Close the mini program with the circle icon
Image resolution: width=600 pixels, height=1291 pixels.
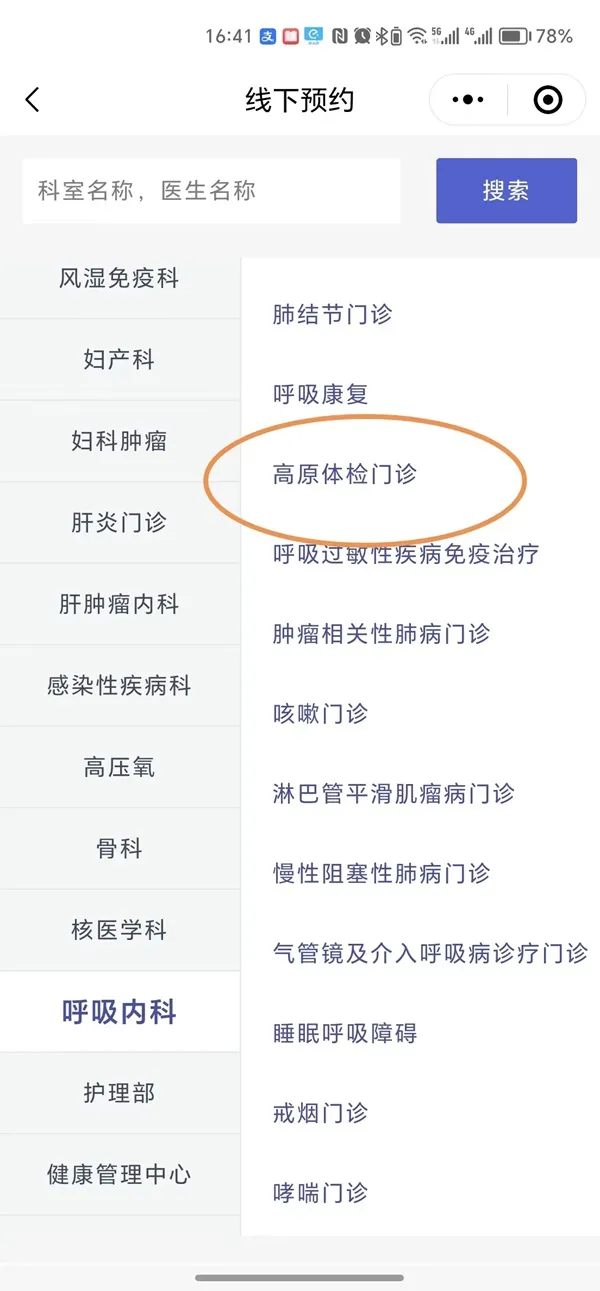547,100
